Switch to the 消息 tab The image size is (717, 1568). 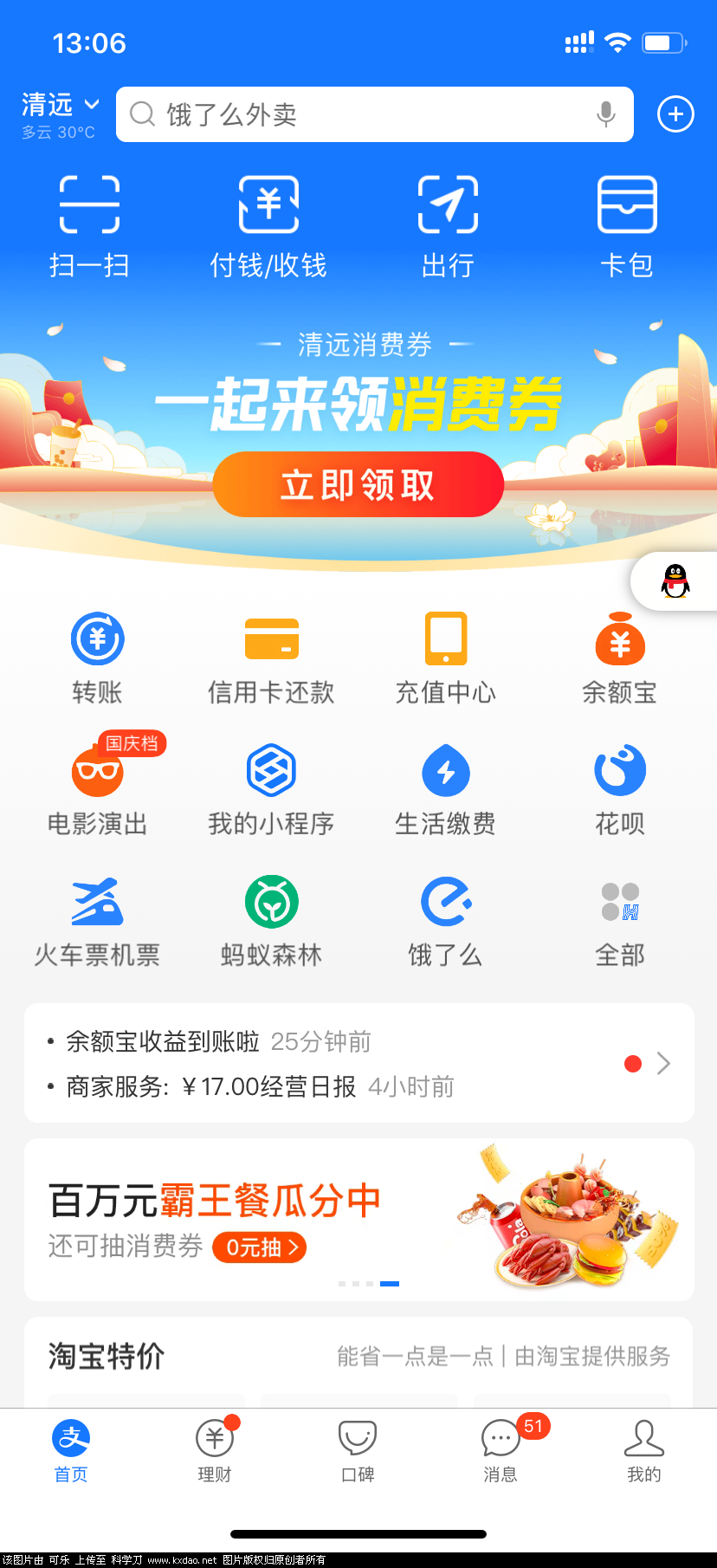(x=501, y=1450)
